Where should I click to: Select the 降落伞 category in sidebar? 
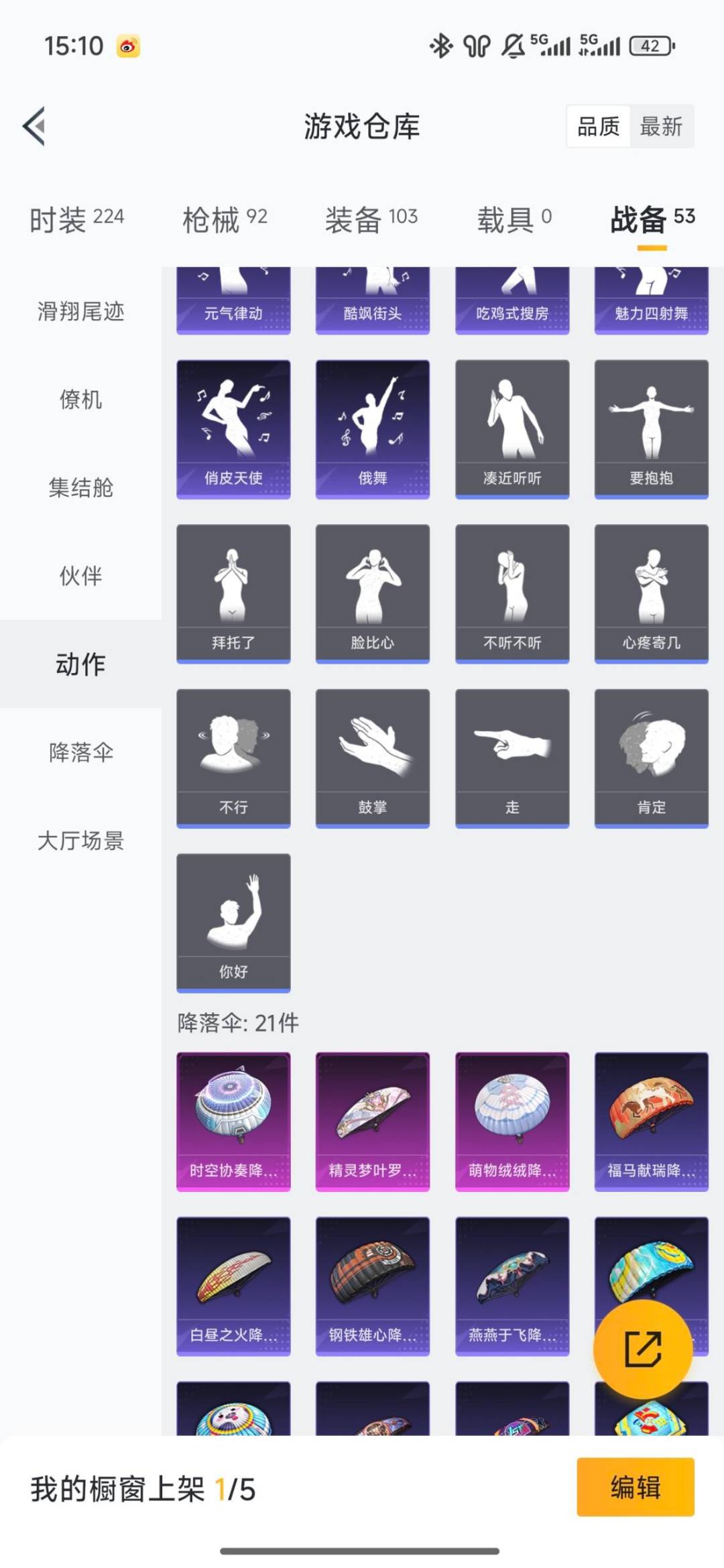click(x=80, y=753)
